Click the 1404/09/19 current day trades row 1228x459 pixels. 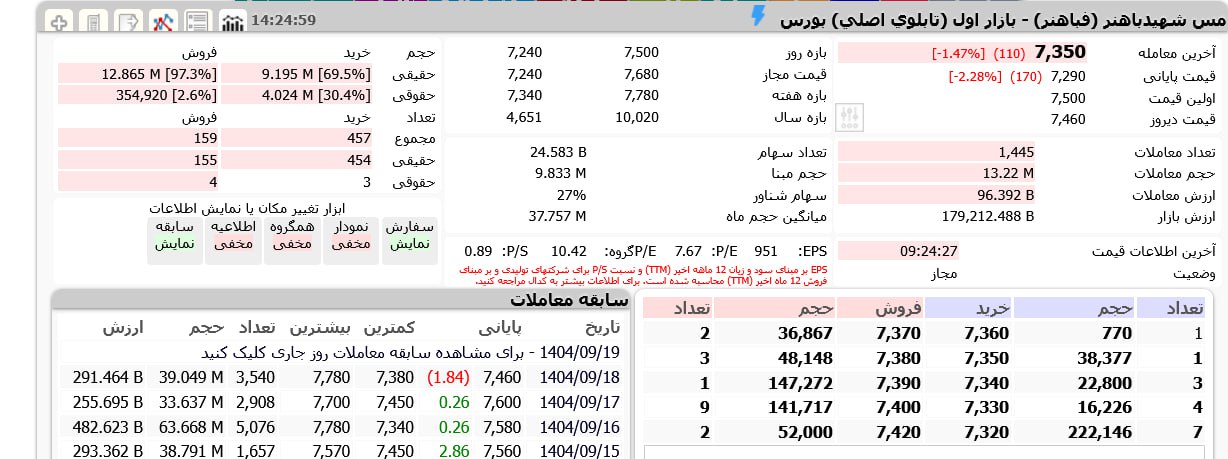coord(340,352)
